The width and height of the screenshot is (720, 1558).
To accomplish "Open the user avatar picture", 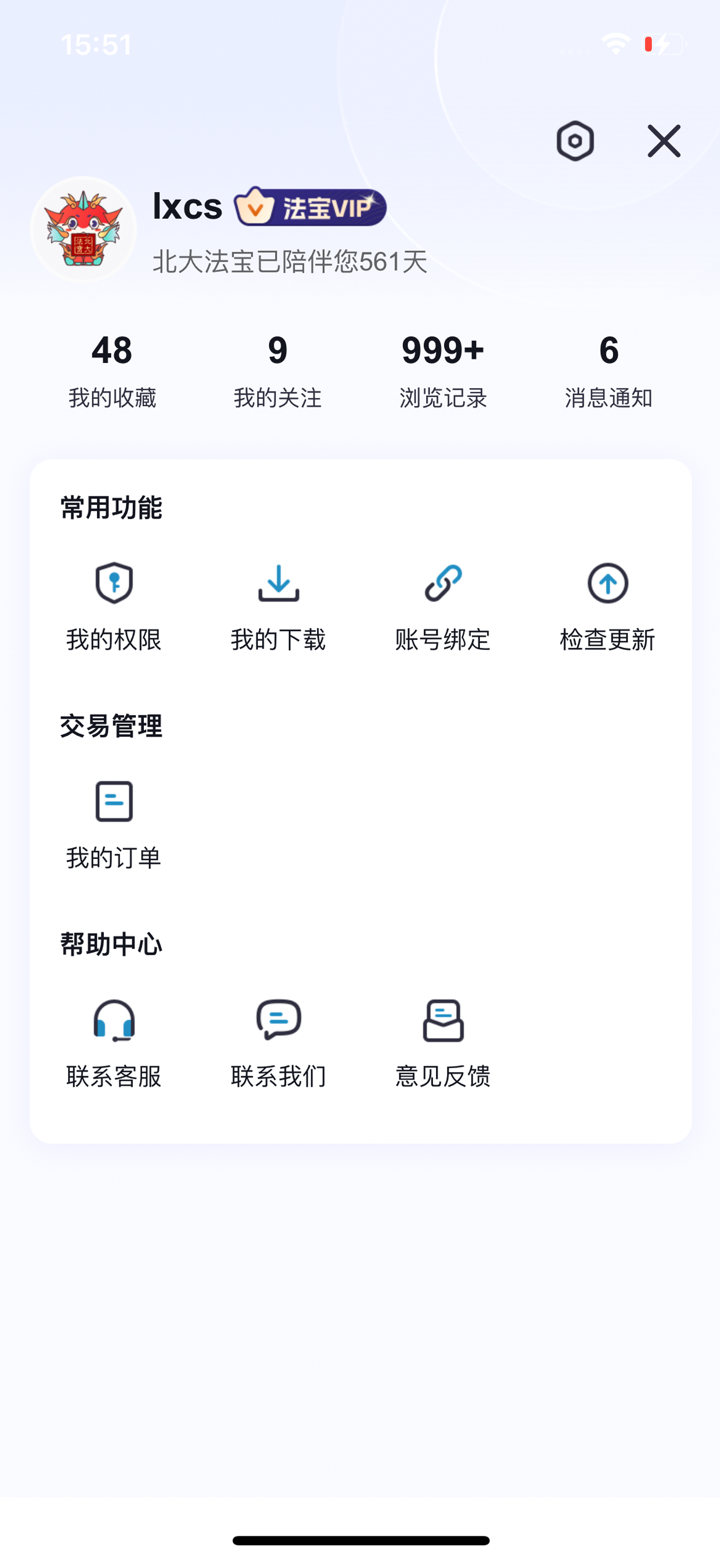I will point(84,229).
